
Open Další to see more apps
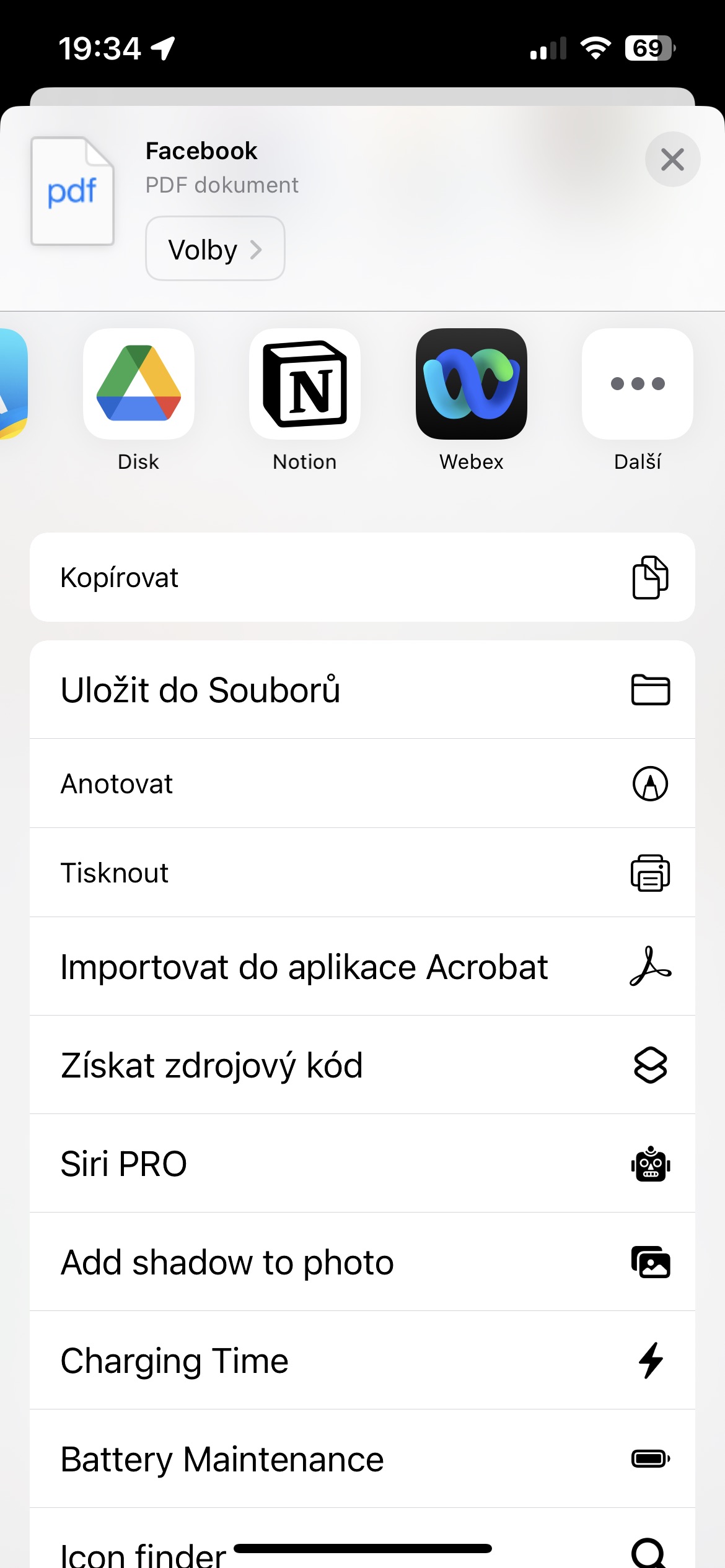click(x=638, y=401)
